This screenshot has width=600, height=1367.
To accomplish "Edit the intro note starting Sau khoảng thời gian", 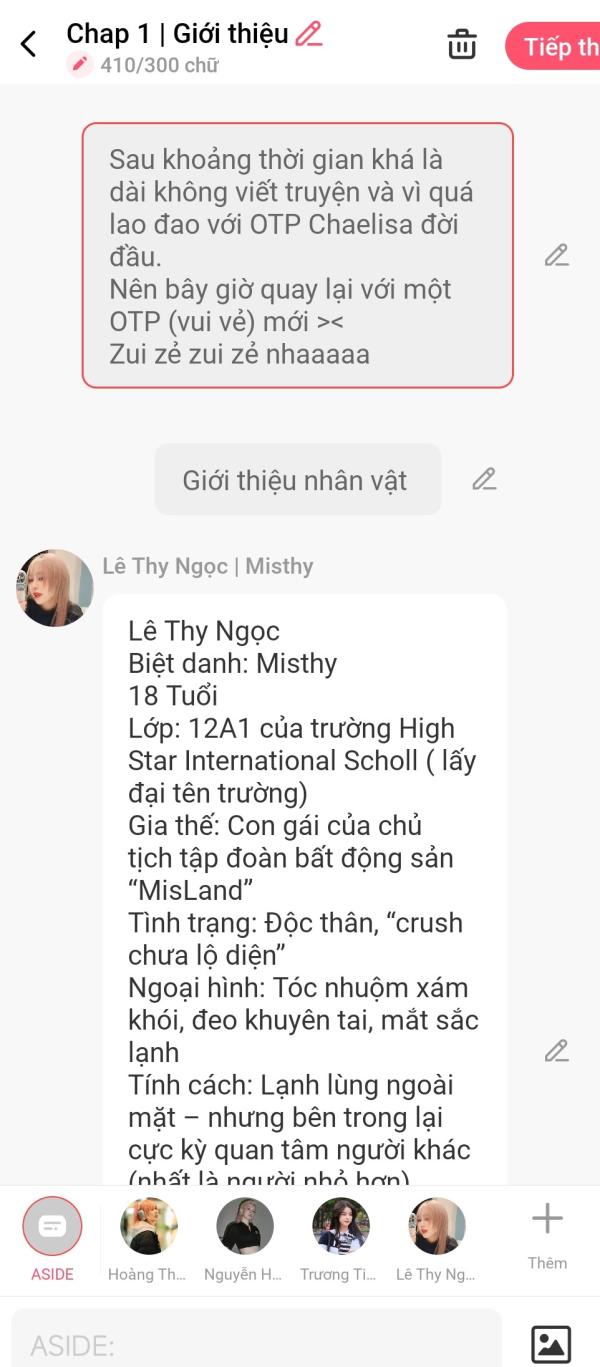I will [x=557, y=255].
